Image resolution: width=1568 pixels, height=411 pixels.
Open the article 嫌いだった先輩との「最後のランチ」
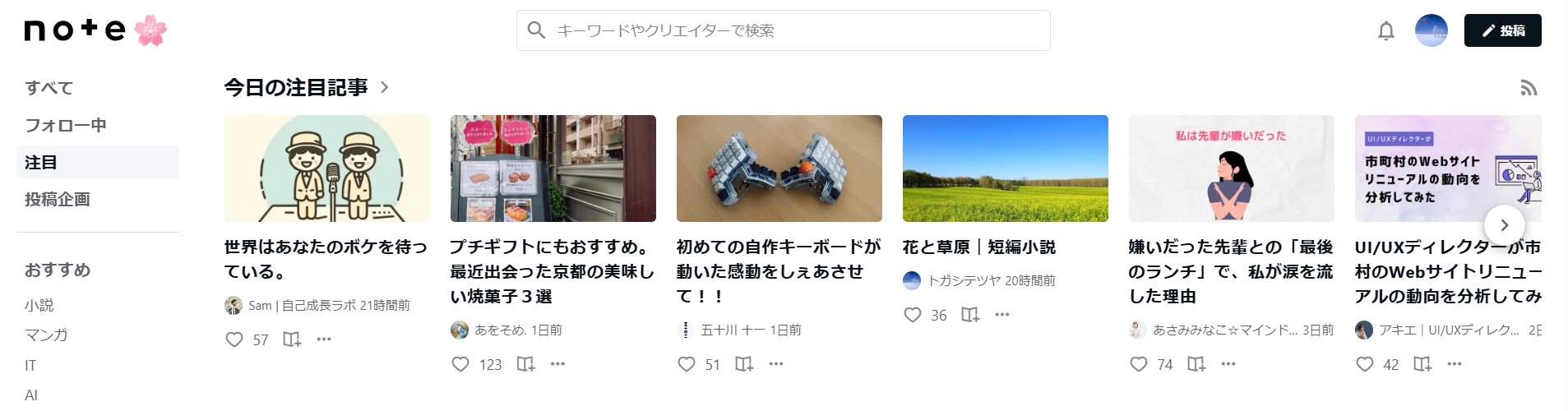tap(1231, 271)
